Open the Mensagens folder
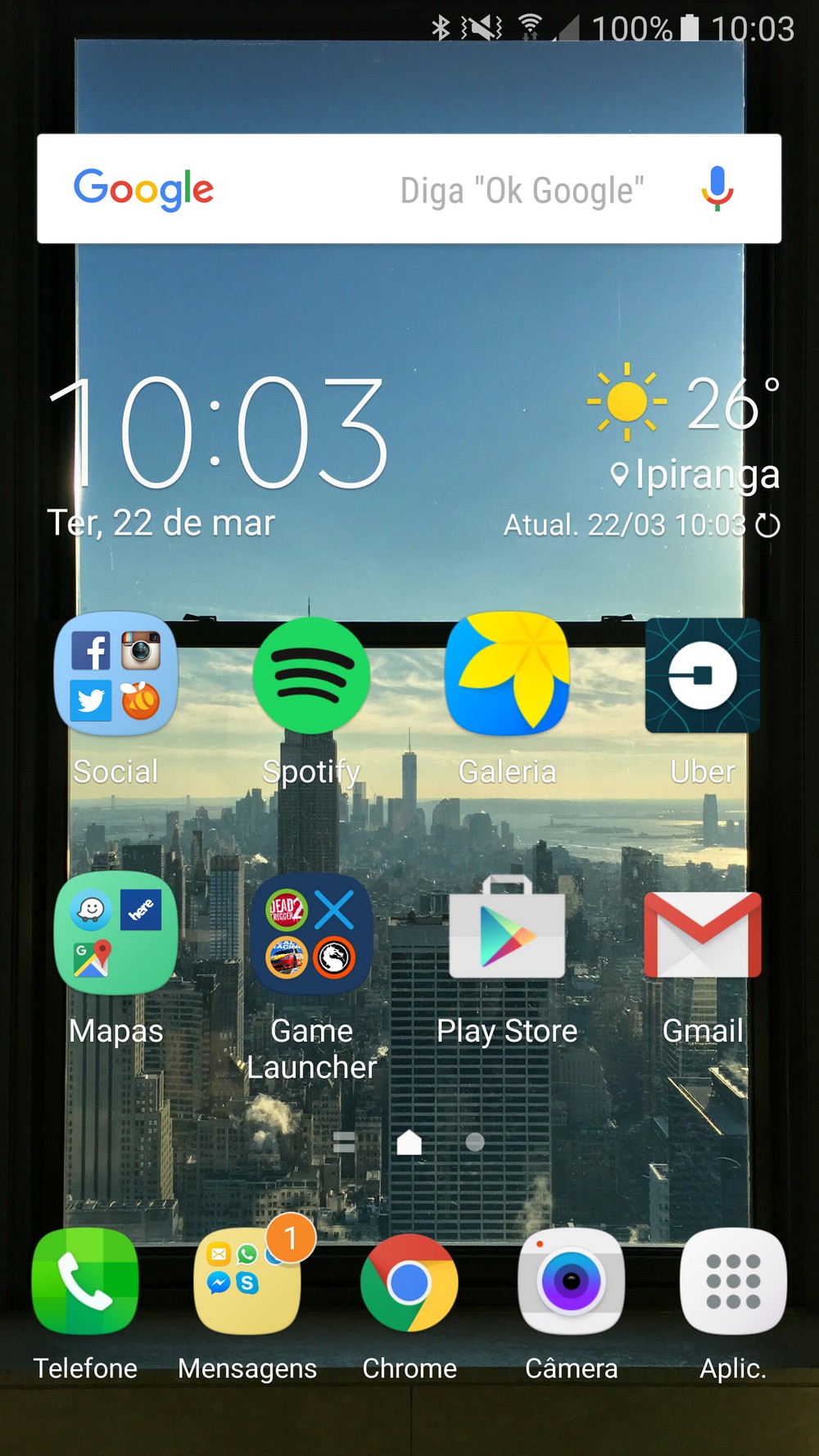This screenshot has width=819, height=1456. pos(247,1282)
